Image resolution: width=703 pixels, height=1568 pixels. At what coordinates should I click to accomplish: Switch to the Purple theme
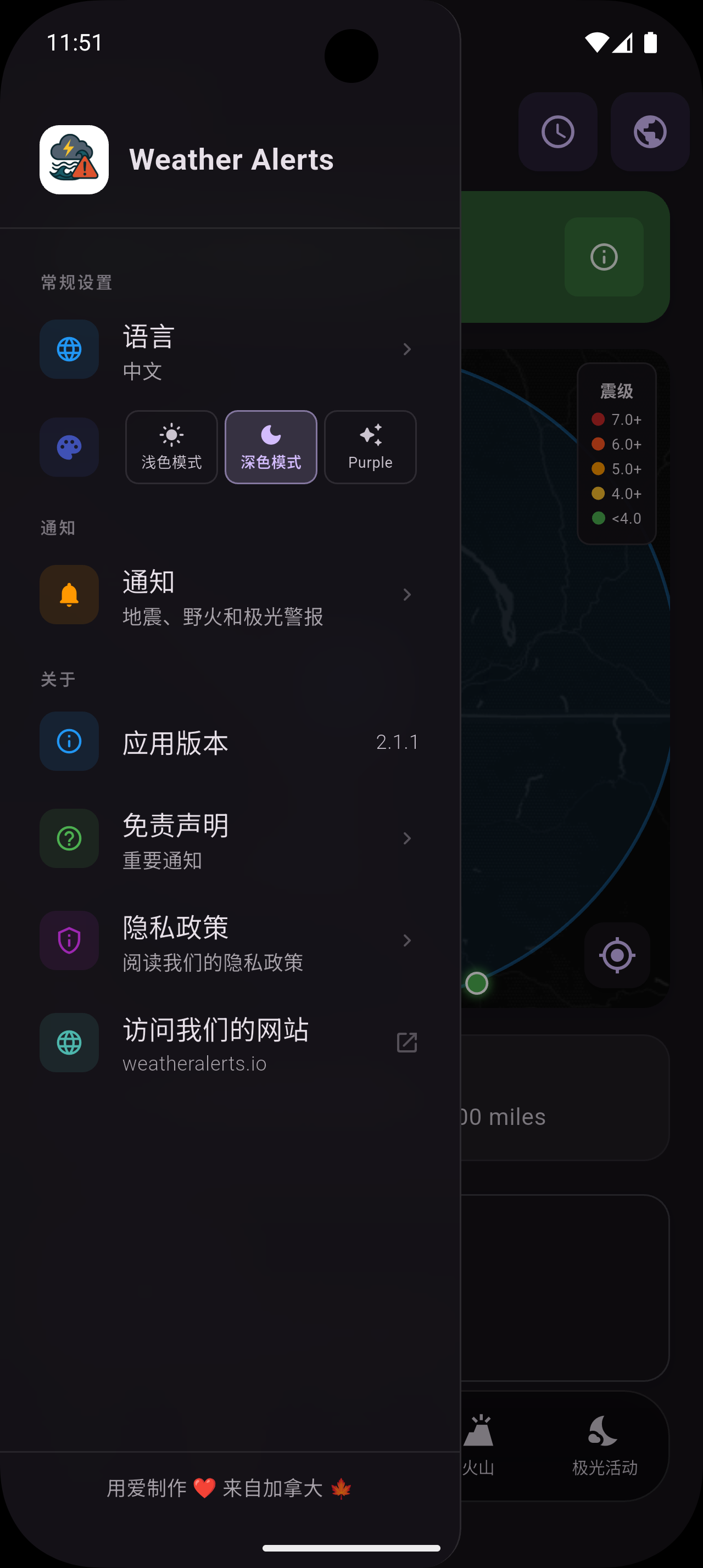coord(370,447)
